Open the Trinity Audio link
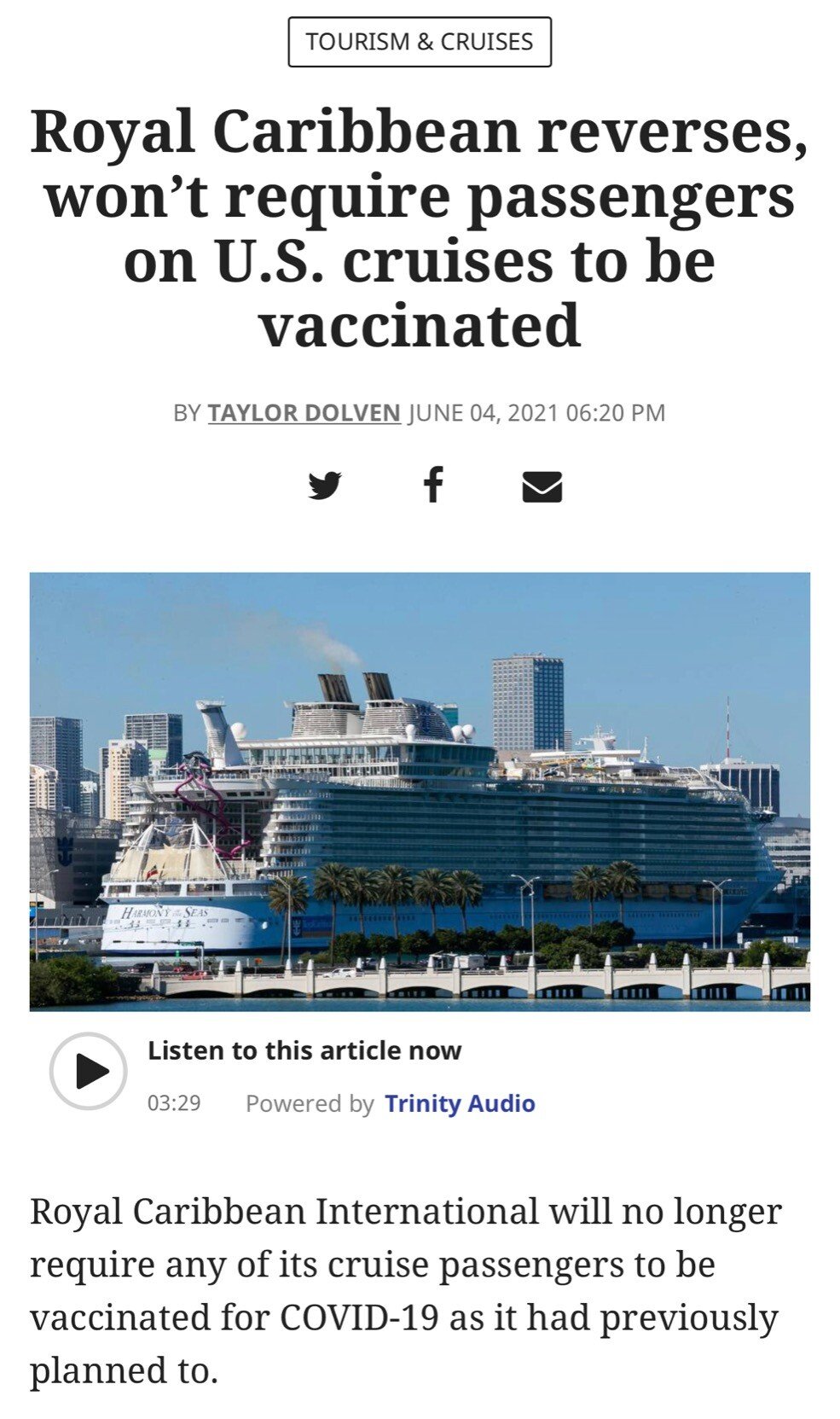Viewport: 840px width, 1419px height. pos(460,1103)
